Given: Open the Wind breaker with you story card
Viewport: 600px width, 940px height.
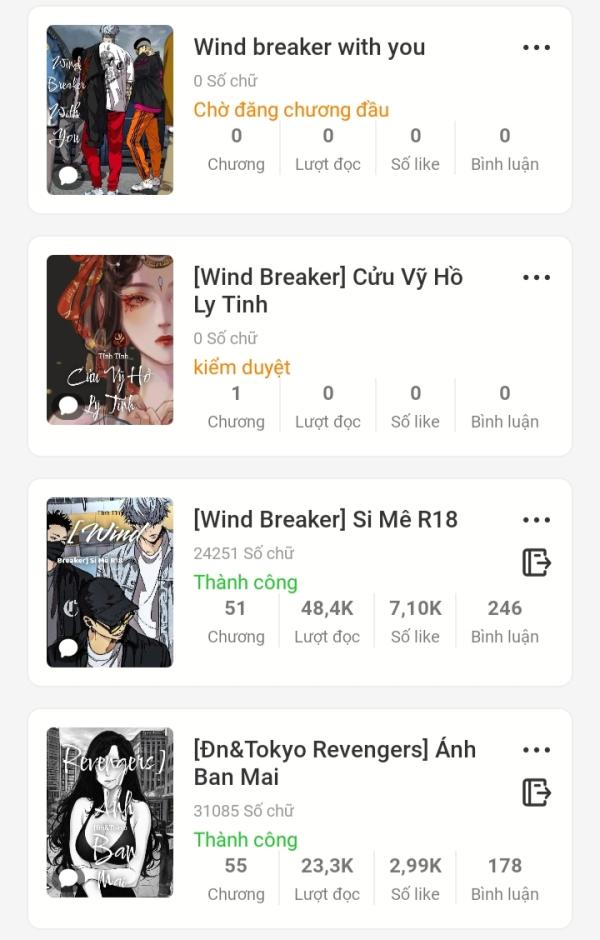Looking at the screenshot, I should point(309,47).
